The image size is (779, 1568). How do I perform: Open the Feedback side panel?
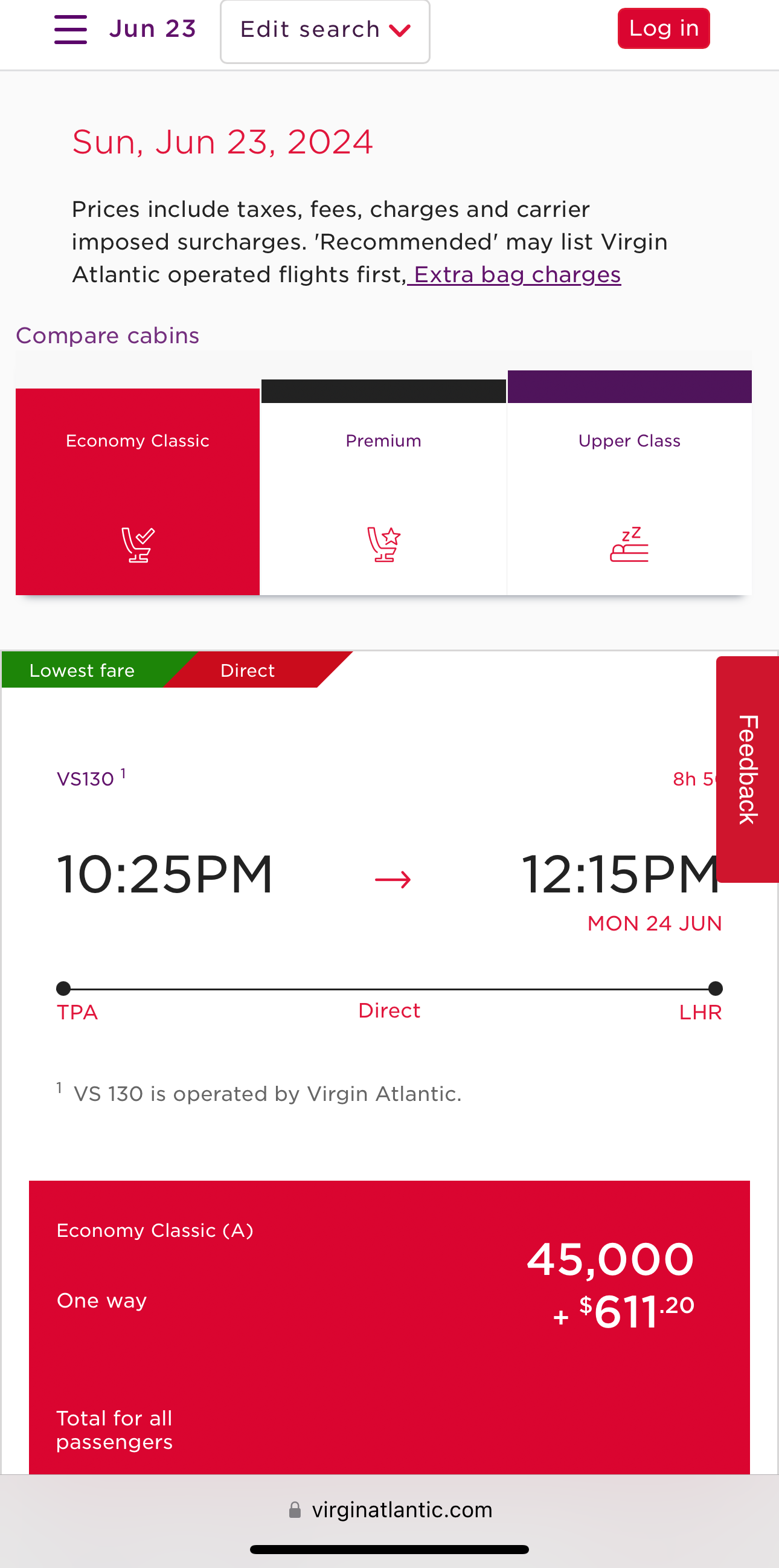point(748,769)
